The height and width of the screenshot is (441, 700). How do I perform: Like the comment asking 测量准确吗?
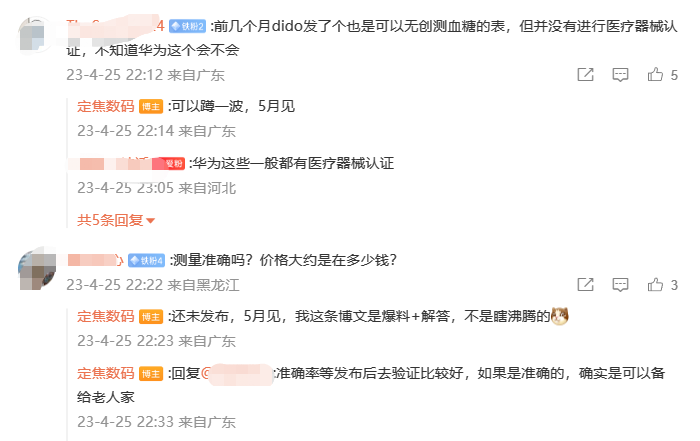[656, 285]
